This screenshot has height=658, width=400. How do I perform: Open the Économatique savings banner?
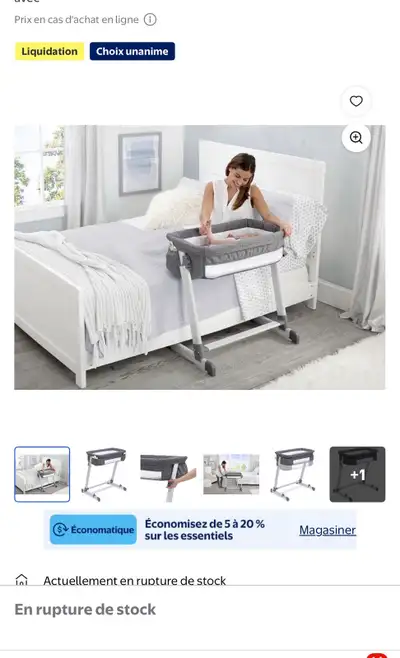(x=200, y=530)
